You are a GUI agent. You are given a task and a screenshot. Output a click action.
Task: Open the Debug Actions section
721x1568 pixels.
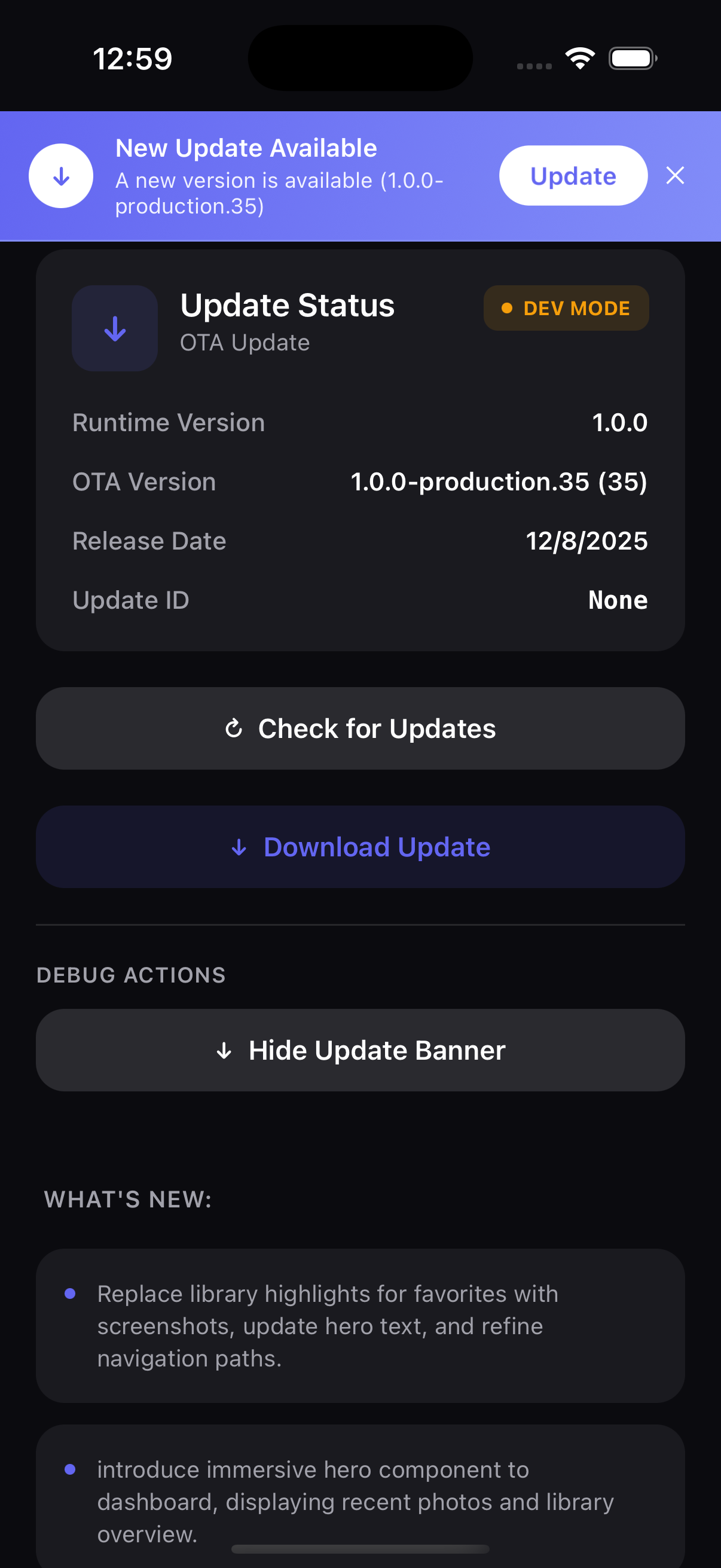(x=130, y=975)
